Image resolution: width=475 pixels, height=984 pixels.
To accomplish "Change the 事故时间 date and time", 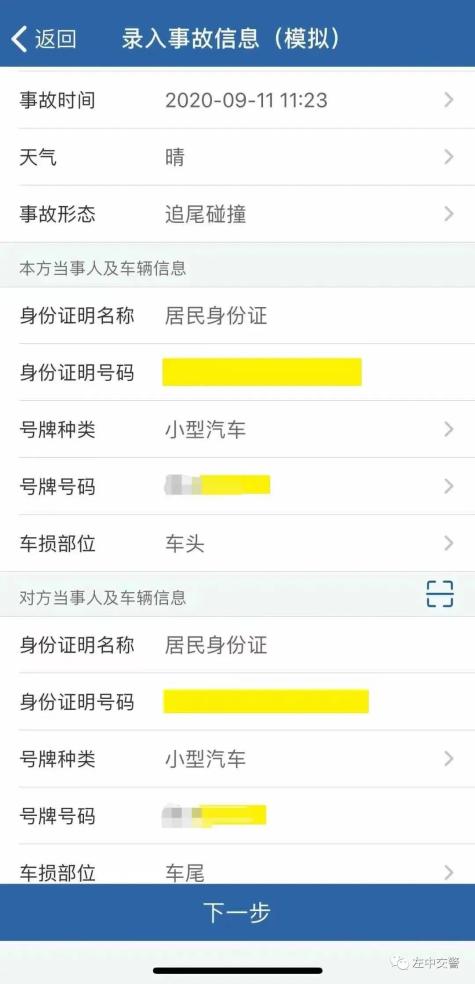I will [237, 100].
